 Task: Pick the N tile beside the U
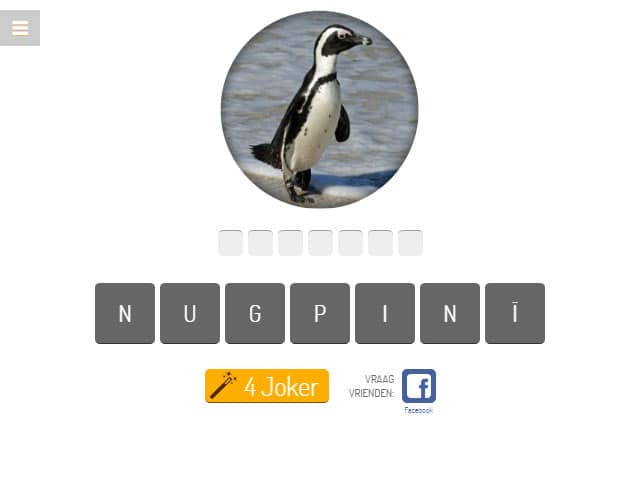125,313
